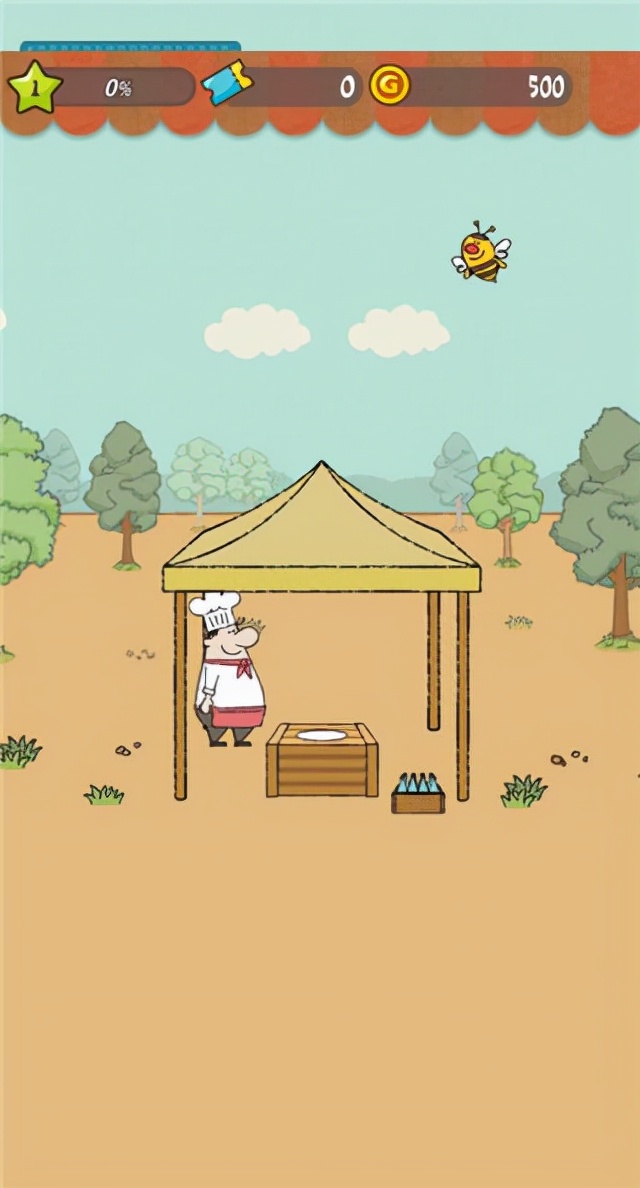Select the wooden counter with the plate
640x1188 pixels.
click(322, 762)
